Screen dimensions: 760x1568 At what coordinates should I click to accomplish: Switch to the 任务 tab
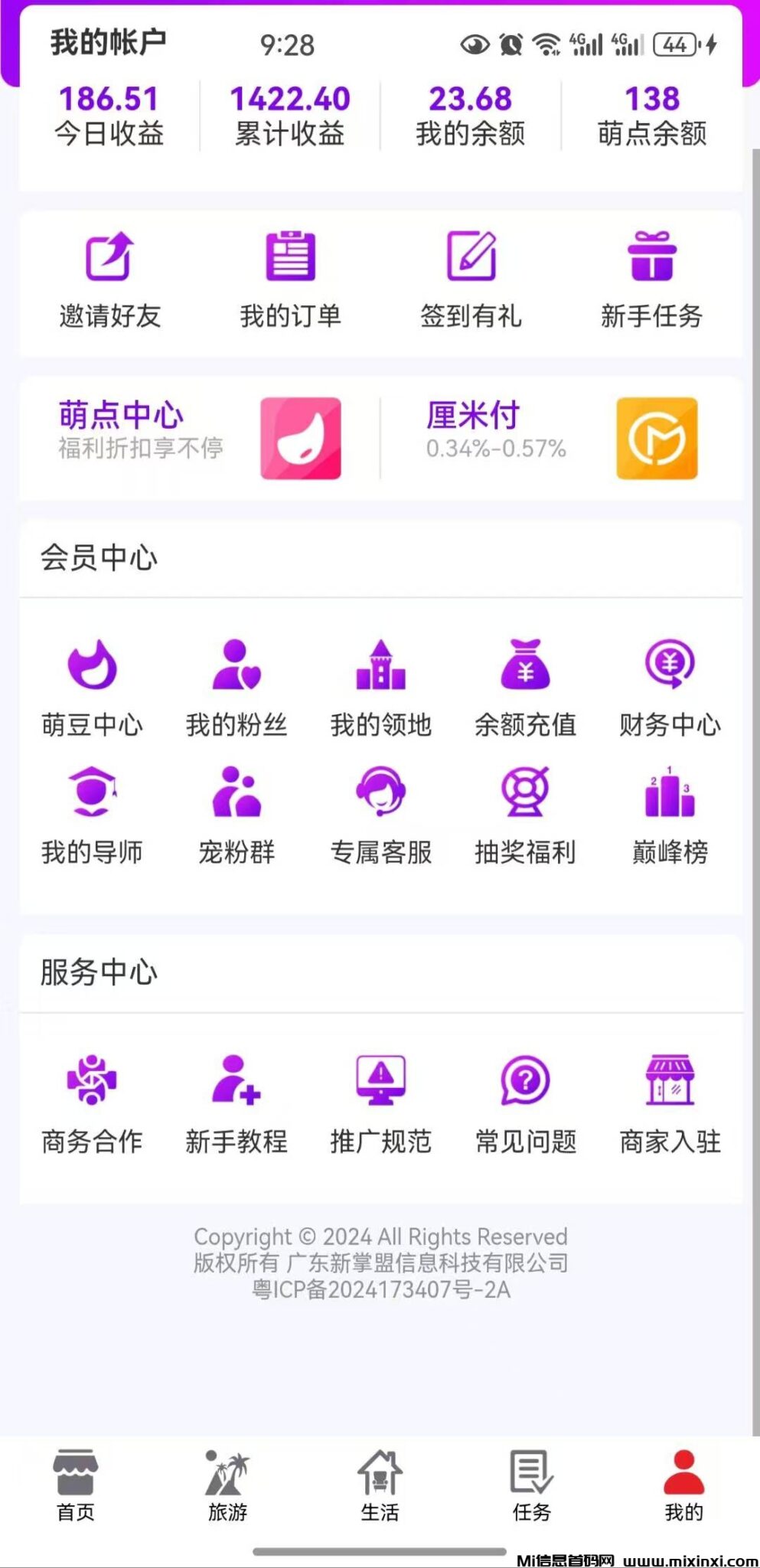click(x=531, y=1485)
